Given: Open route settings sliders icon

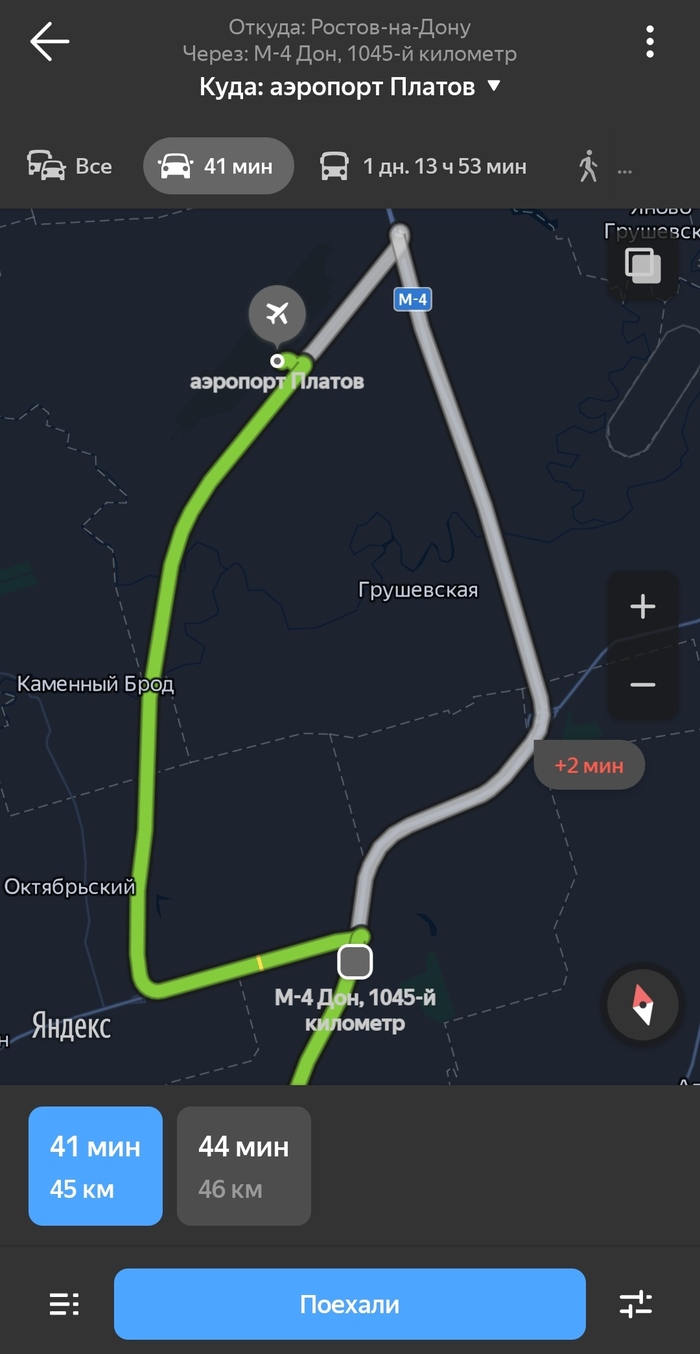Looking at the screenshot, I should coord(635,1304).
